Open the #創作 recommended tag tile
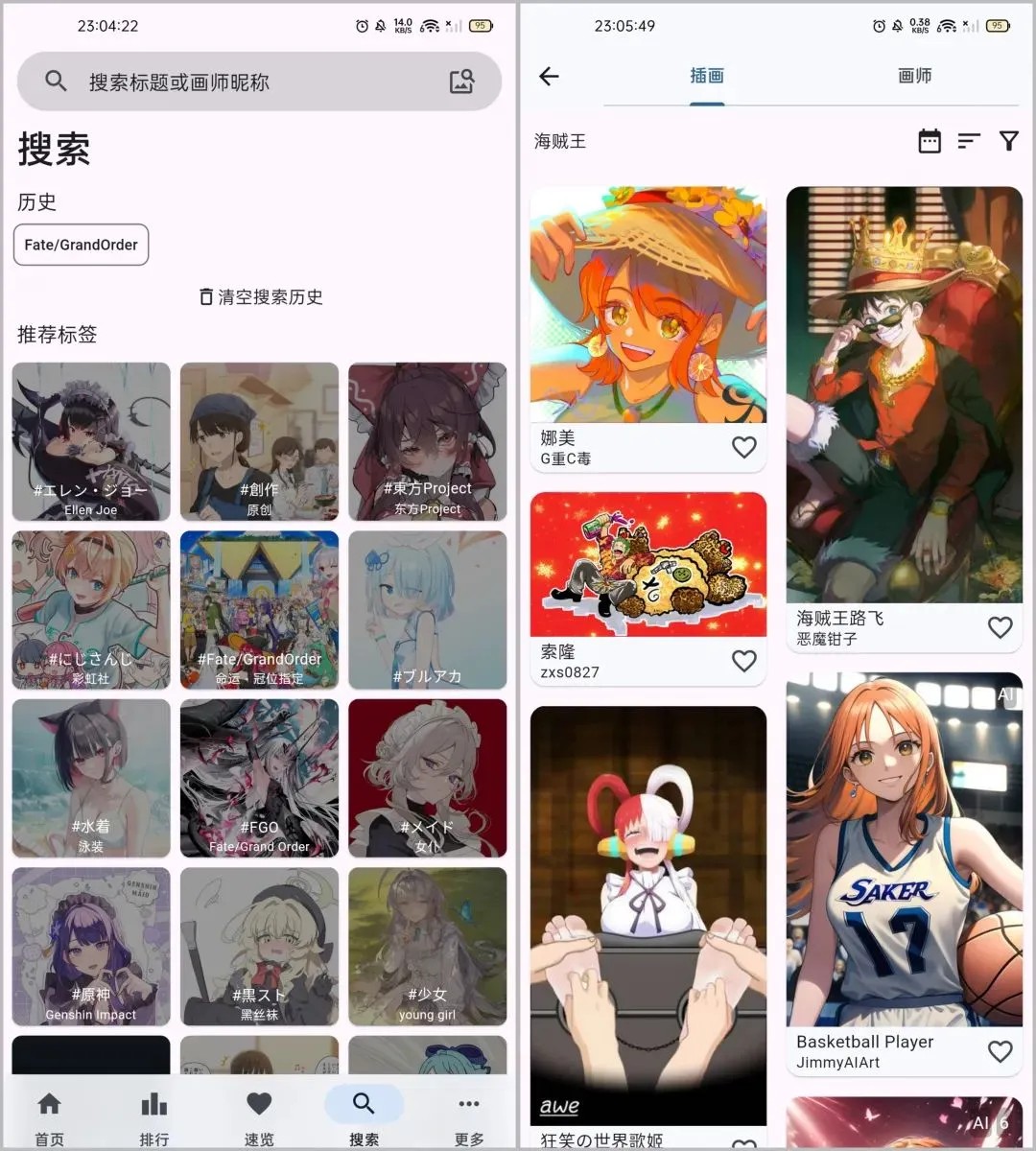The height and width of the screenshot is (1151, 1036). tap(259, 441)
